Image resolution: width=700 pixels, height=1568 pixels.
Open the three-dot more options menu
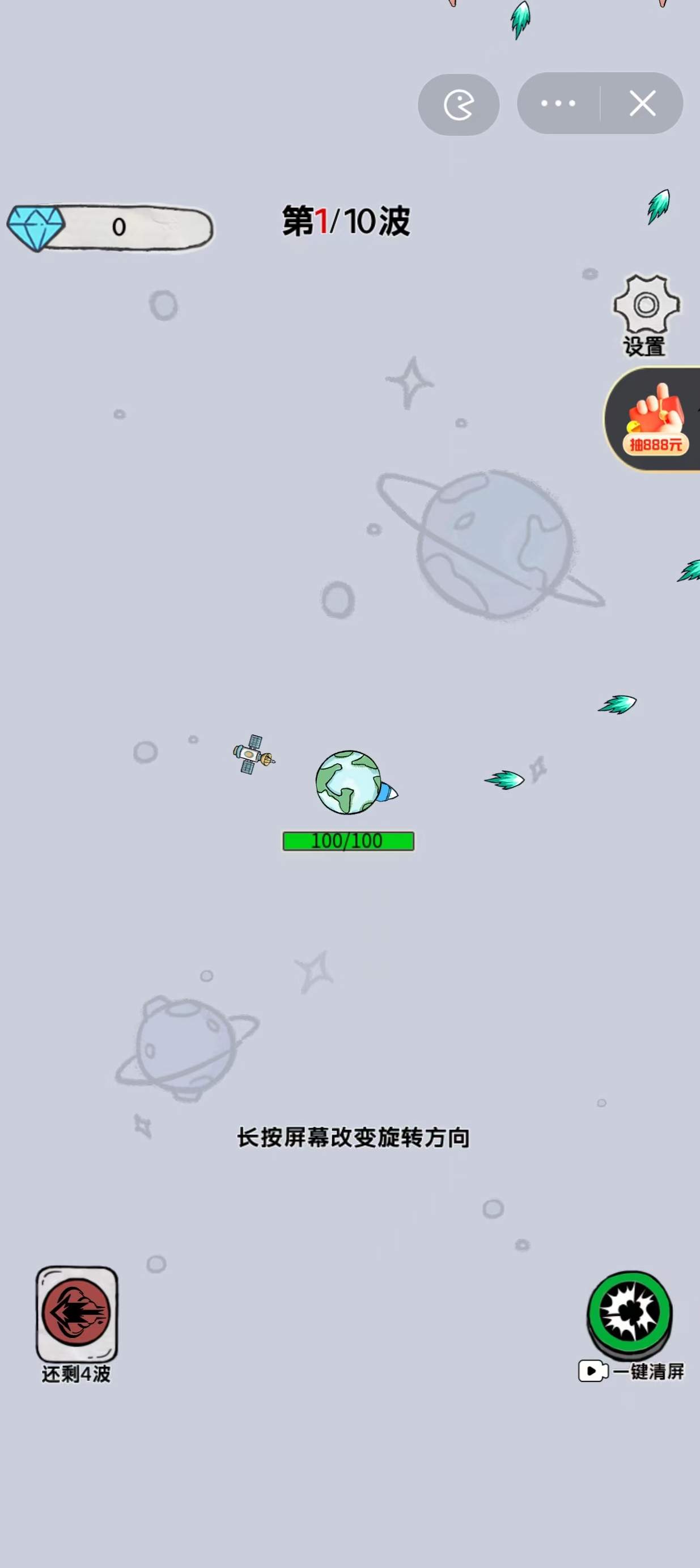pos(558,104)
